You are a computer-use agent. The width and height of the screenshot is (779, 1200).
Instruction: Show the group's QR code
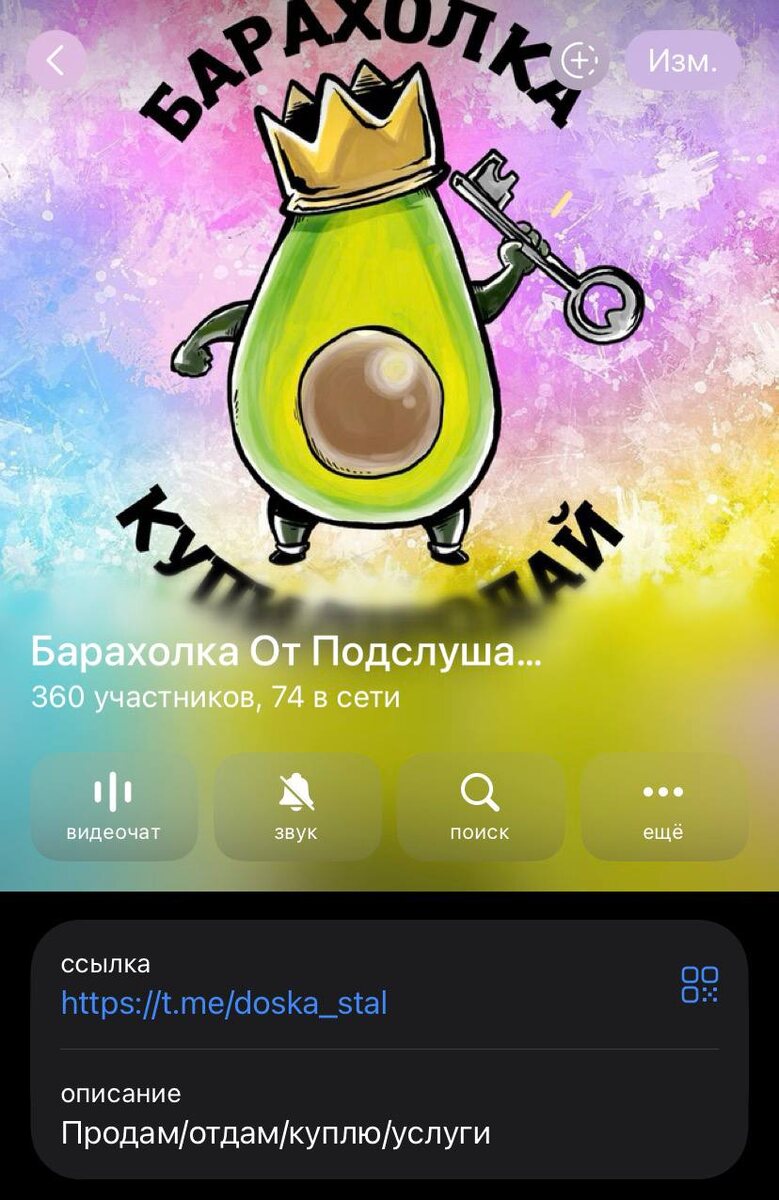pyautogui.click(x=699, y=984)
